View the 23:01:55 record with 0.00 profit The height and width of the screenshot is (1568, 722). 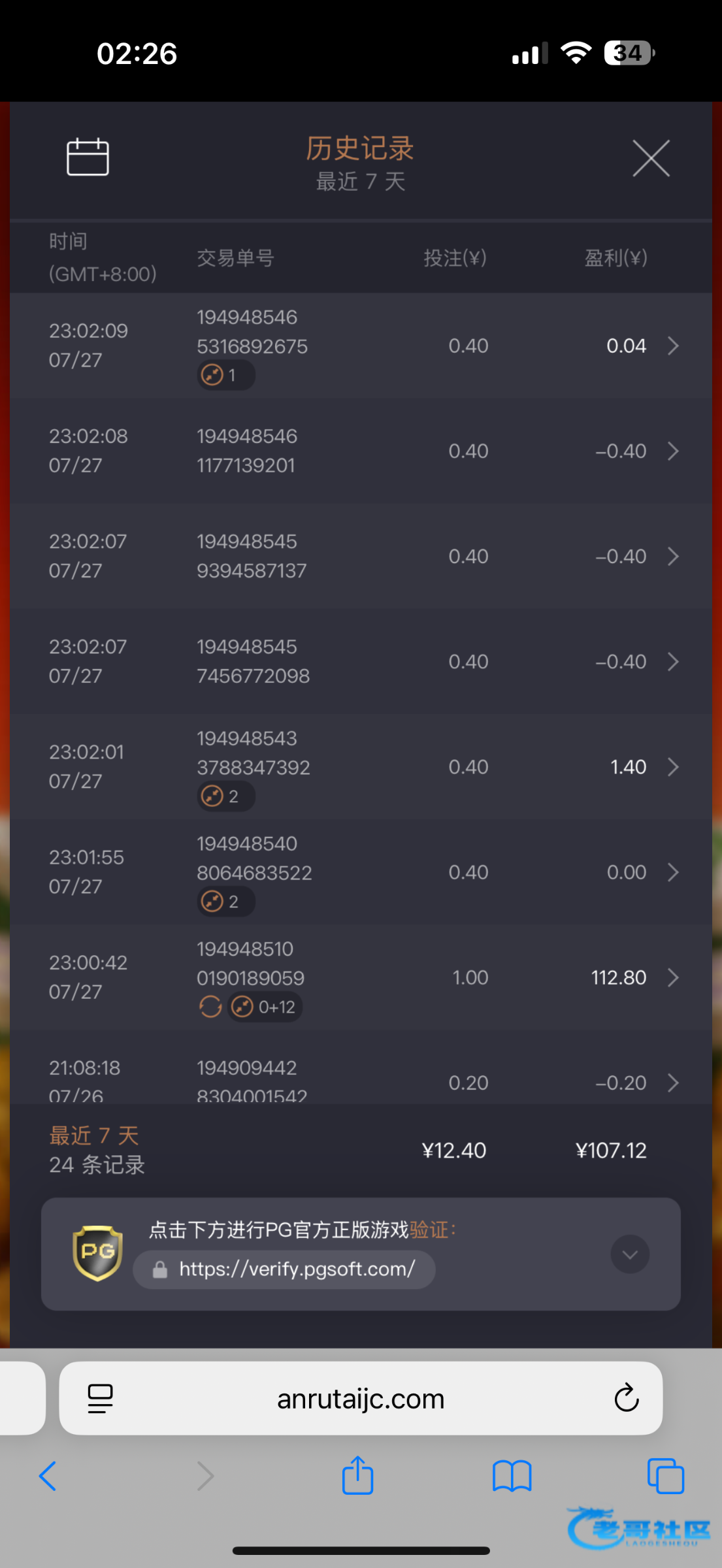tap(361, 872)
